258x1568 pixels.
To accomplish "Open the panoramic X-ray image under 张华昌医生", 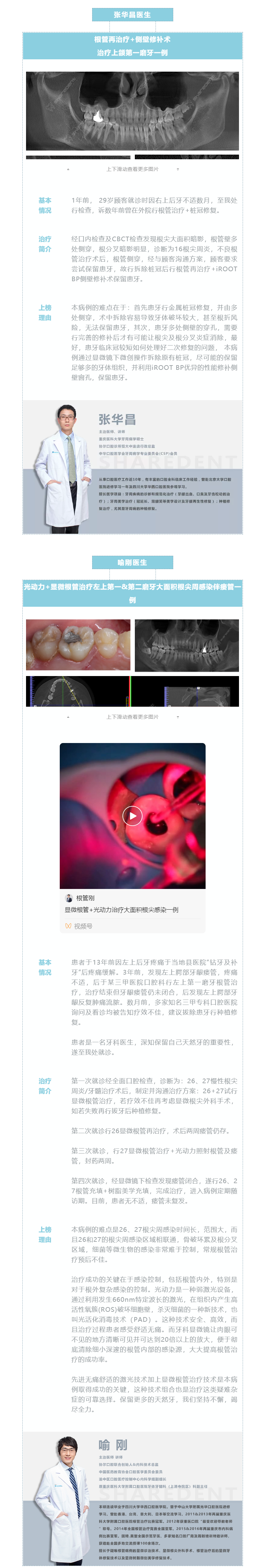I will 133,111.
